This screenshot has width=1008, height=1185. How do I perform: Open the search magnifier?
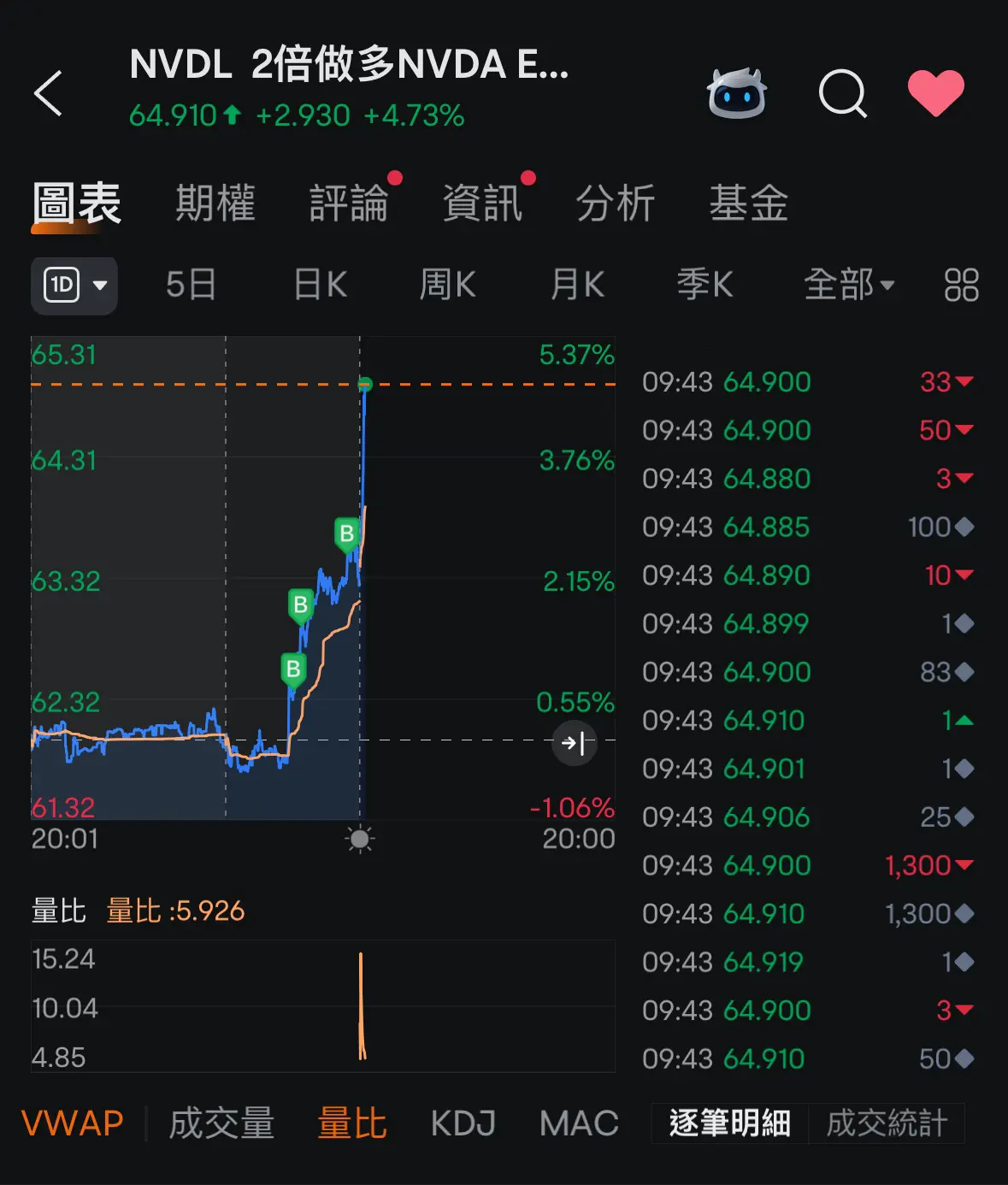pyautogui.click(x=842, y=93)
